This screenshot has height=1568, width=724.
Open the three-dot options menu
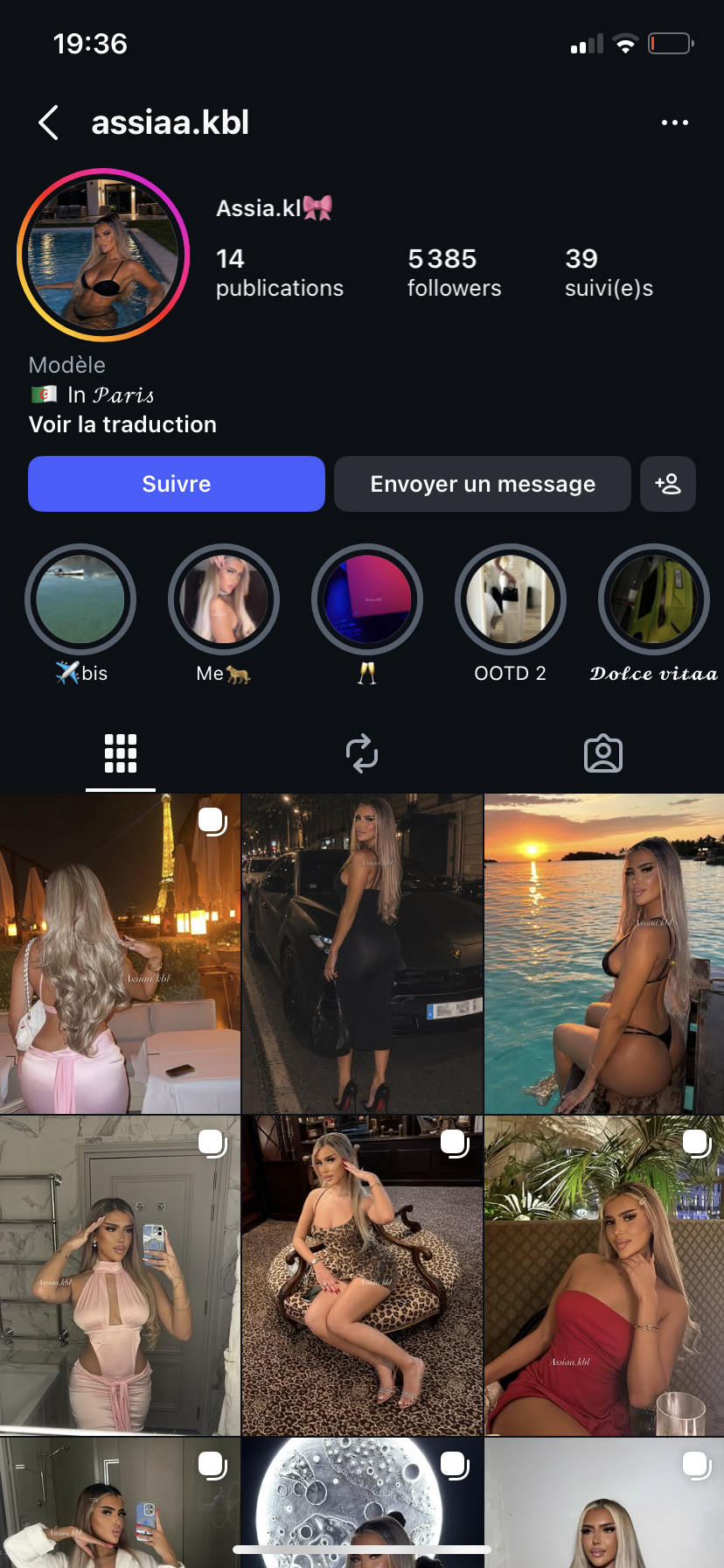click(674, 122)
